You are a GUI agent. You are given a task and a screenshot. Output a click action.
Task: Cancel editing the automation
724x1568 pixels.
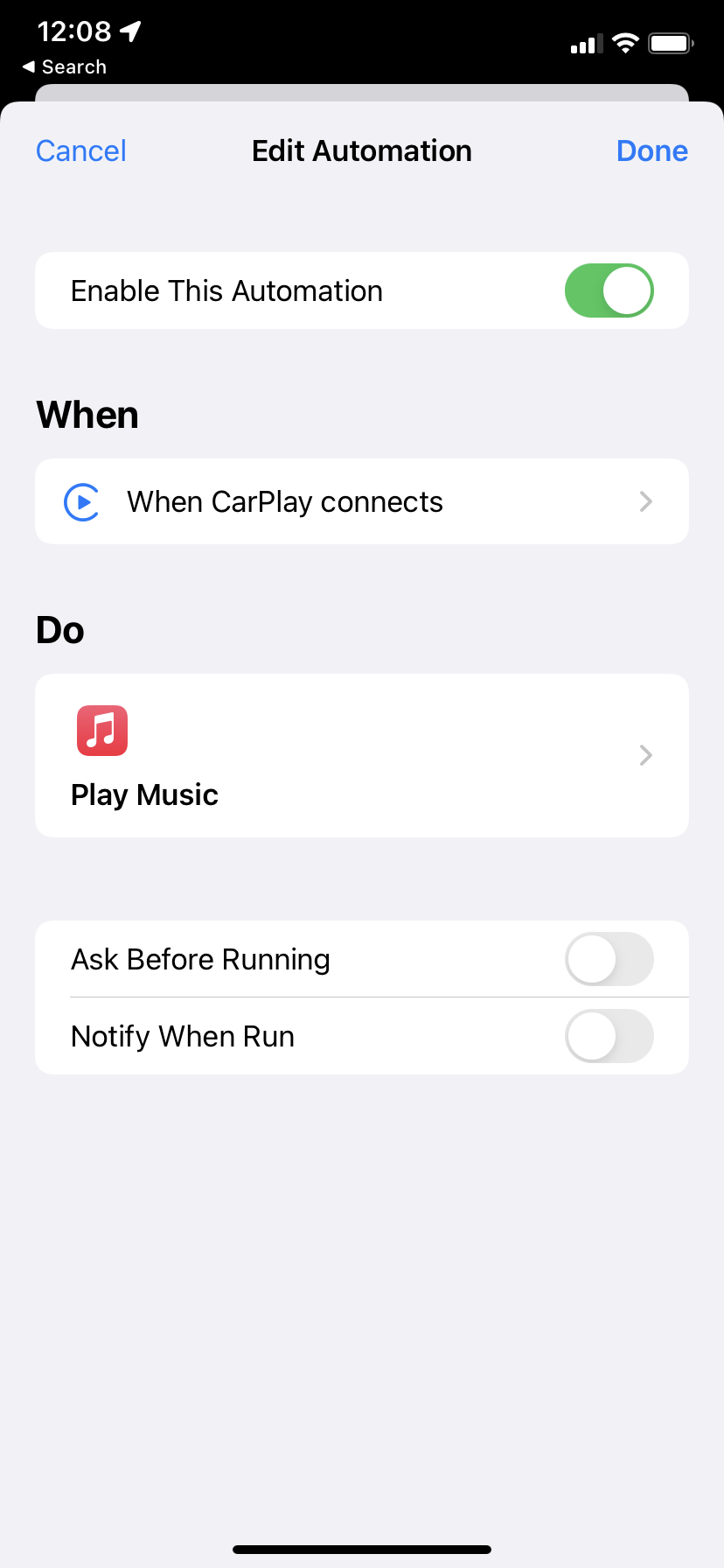[80, 150]
